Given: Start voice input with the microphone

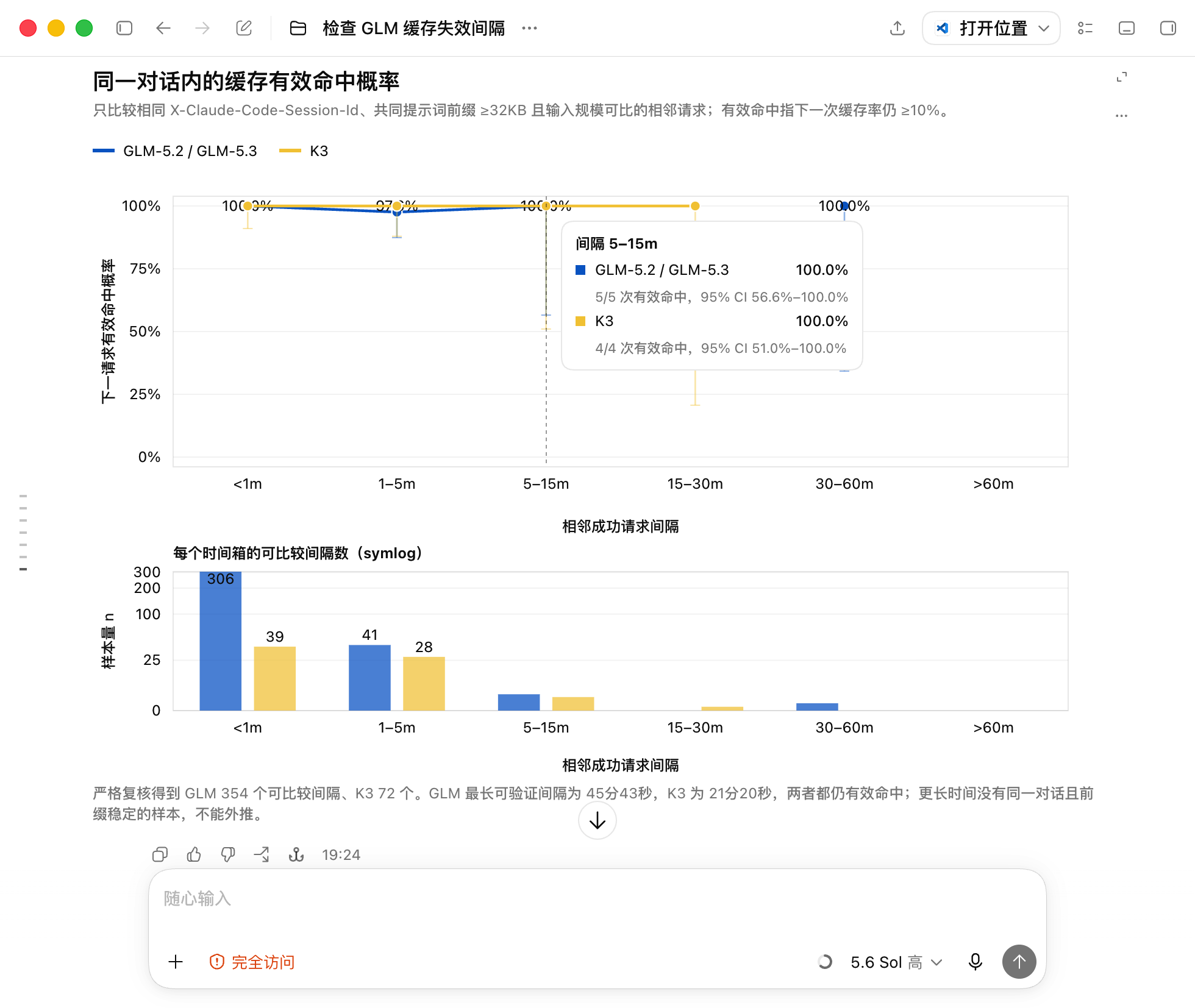Looking at the screenshot, I should [x=976, y=962].
